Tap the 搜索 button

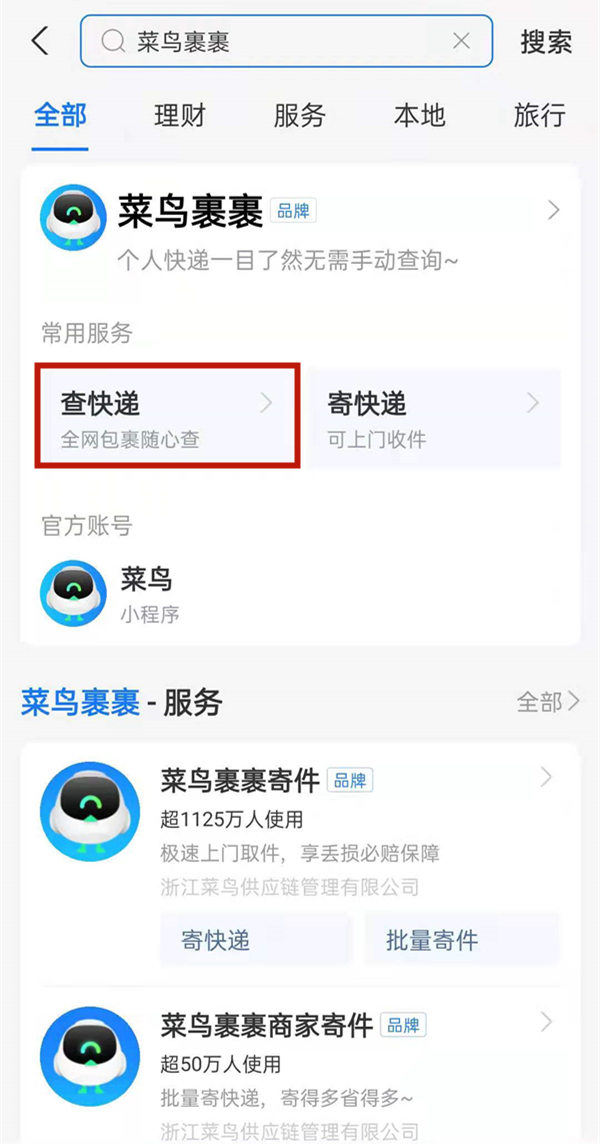tap(546, 42)
